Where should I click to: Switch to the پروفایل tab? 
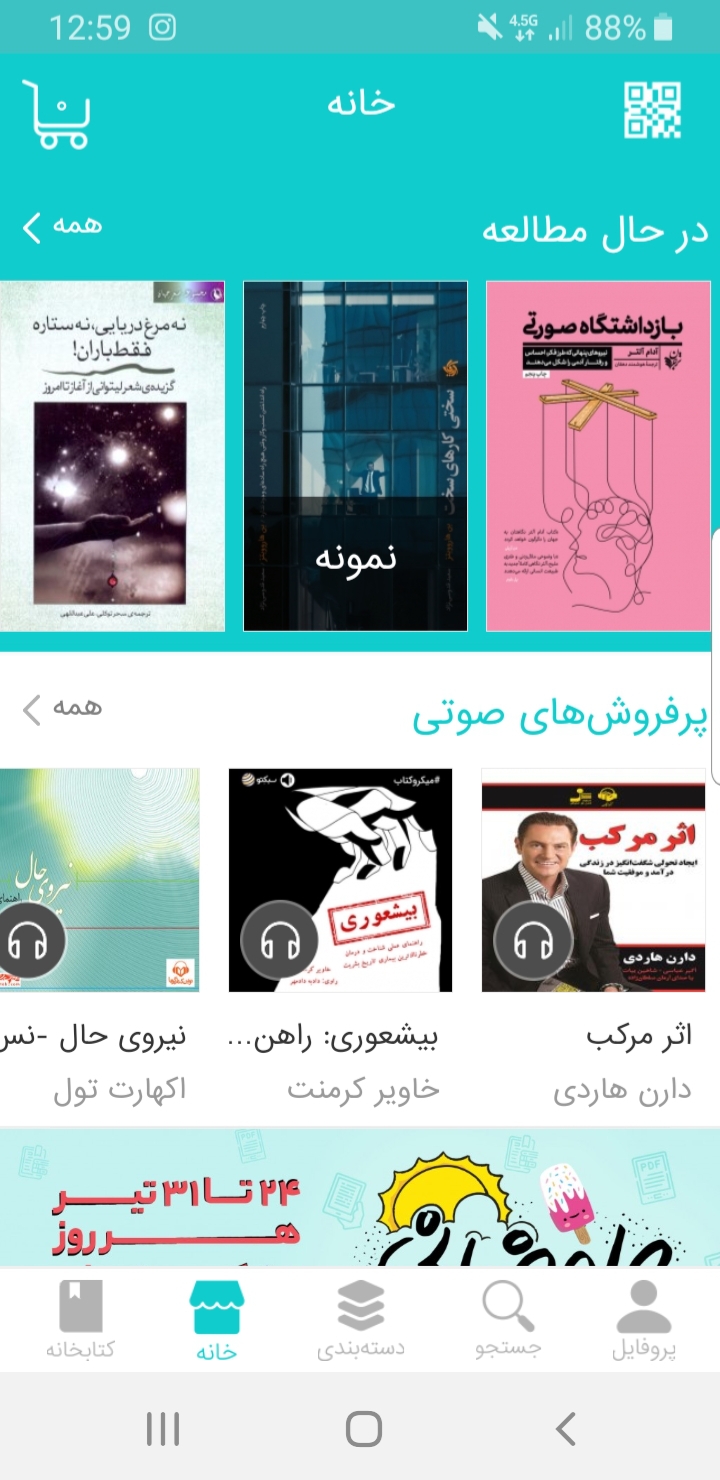point(644,1319)
